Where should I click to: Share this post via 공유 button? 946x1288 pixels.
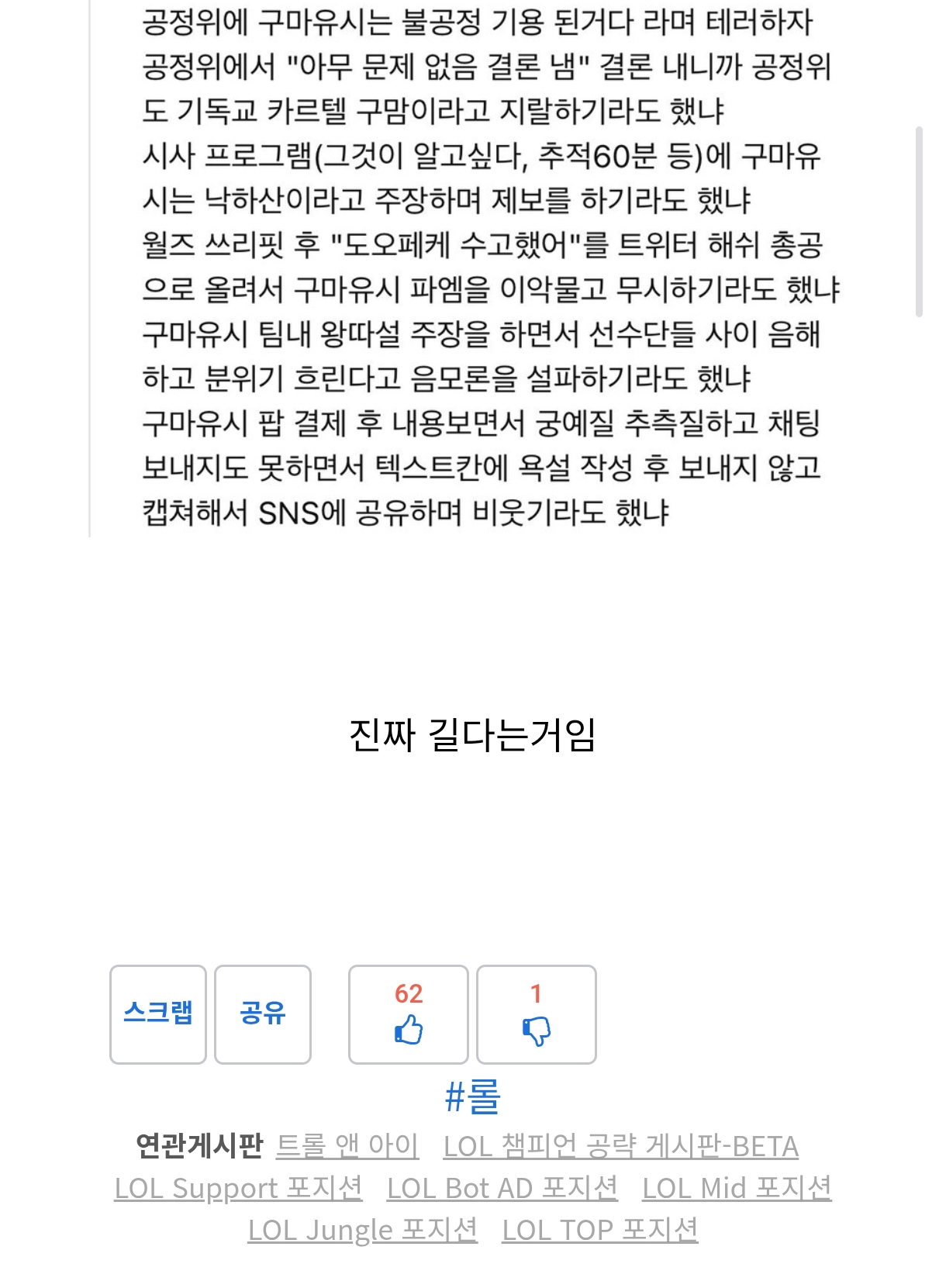[x=263, y=1014]
